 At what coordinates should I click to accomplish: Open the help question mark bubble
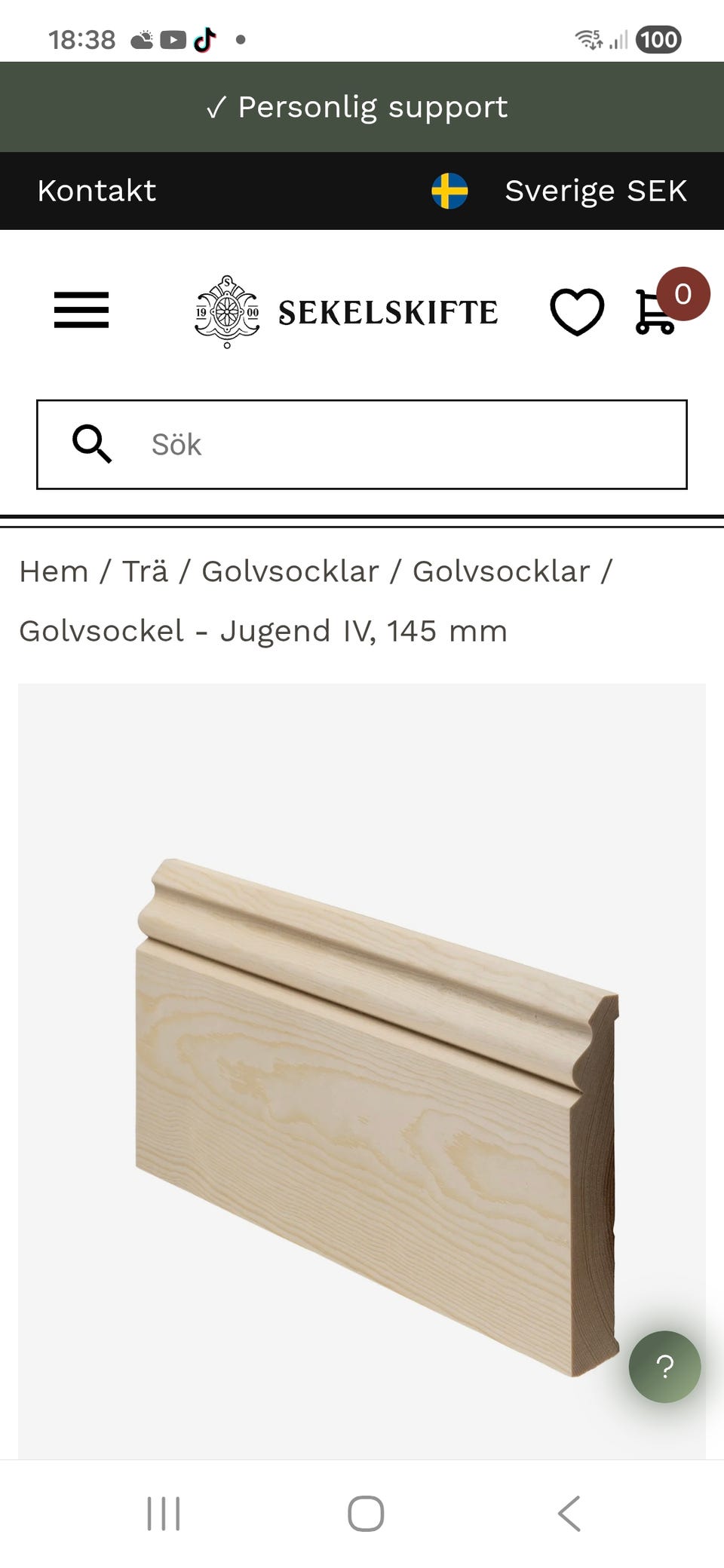664,1367
